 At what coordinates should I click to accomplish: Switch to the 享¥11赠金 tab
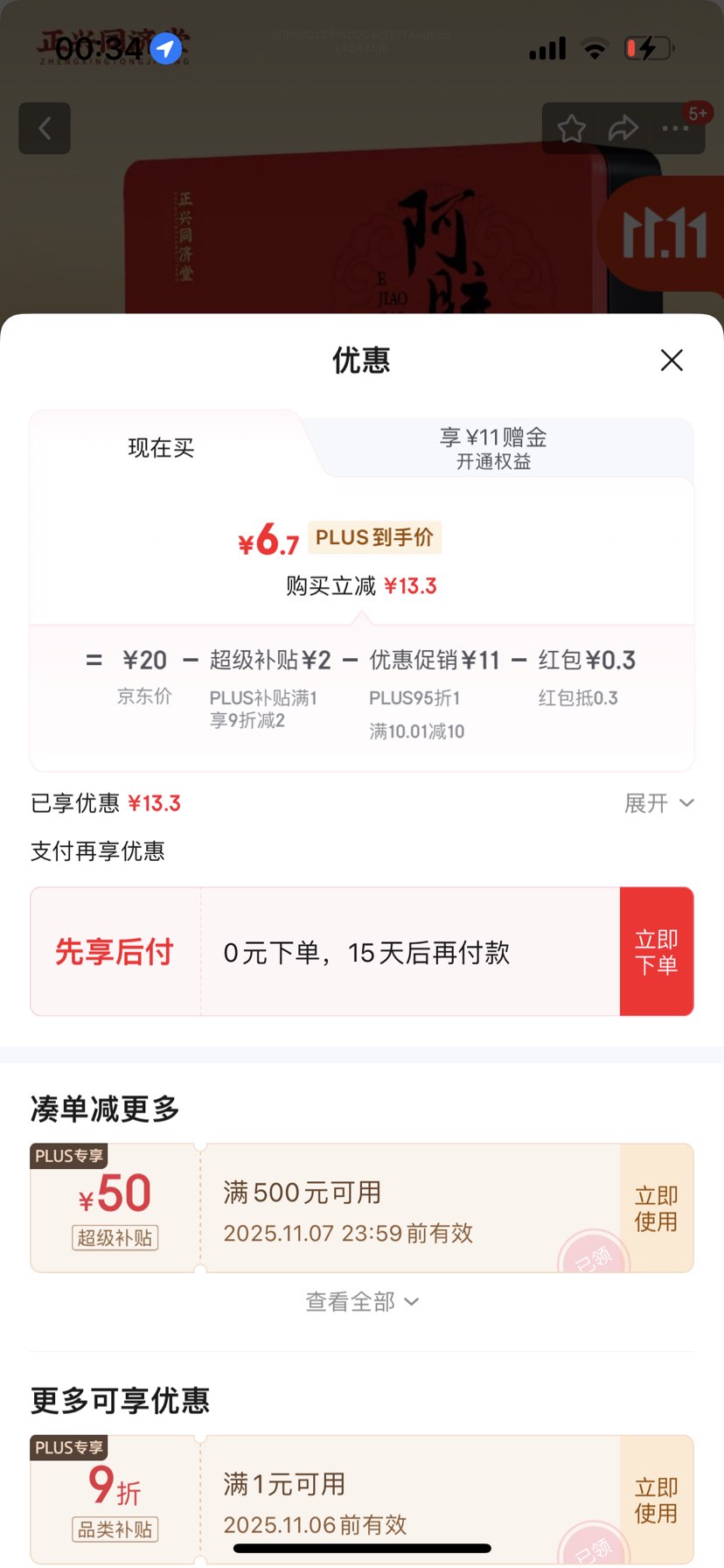[x=492, y=448]
